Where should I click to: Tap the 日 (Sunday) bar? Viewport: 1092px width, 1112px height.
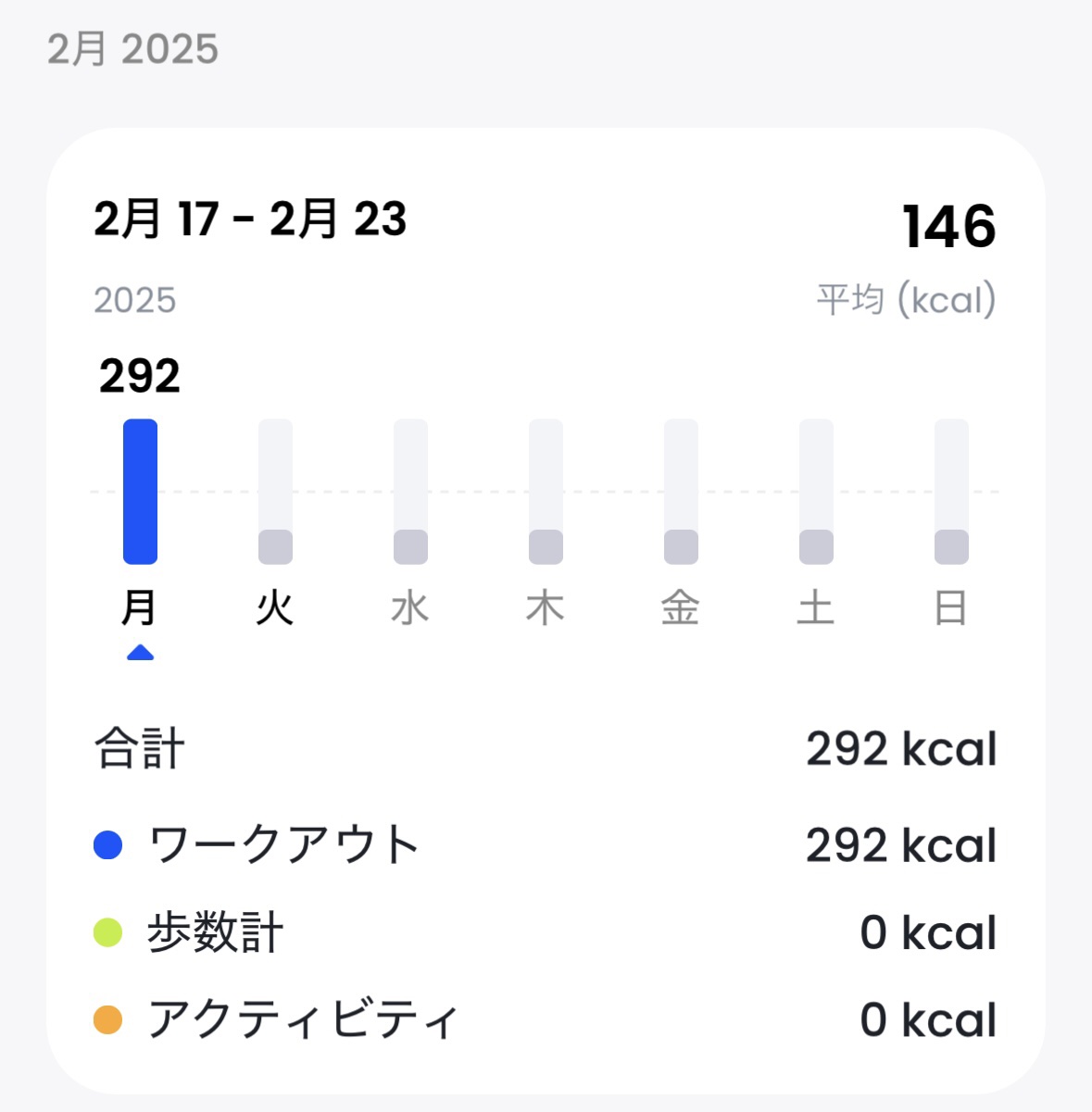949,491
